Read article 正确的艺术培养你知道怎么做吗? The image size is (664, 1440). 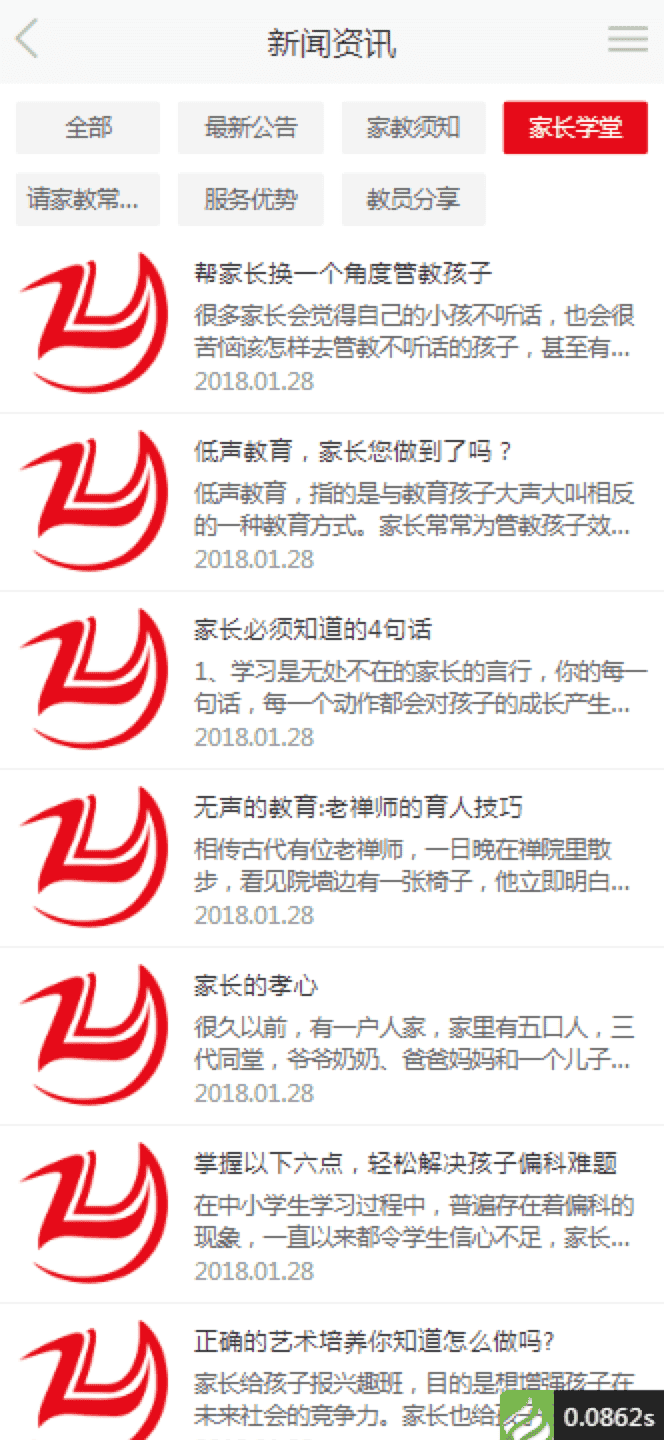click(x=374, y=1341)
